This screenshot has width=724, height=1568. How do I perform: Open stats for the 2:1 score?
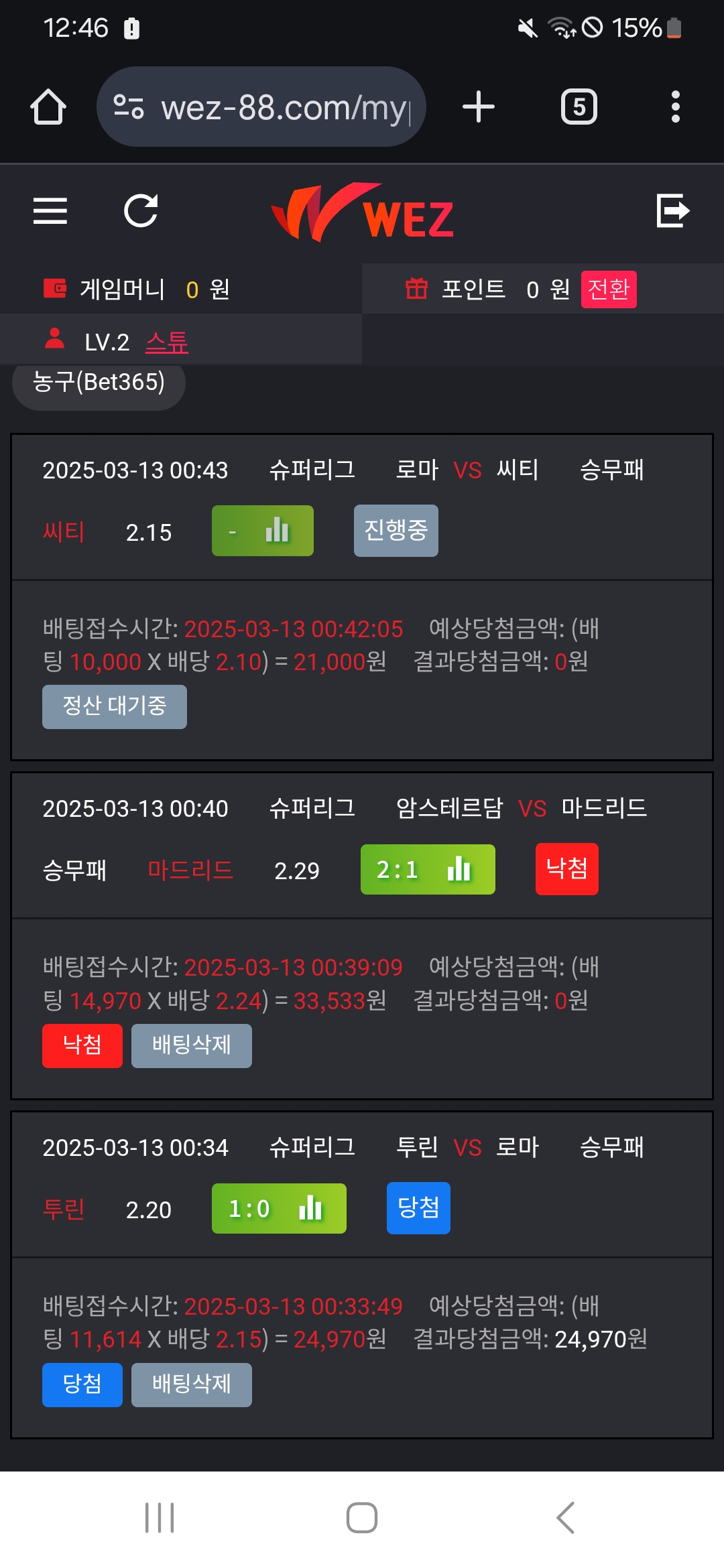tap(459, 870)
